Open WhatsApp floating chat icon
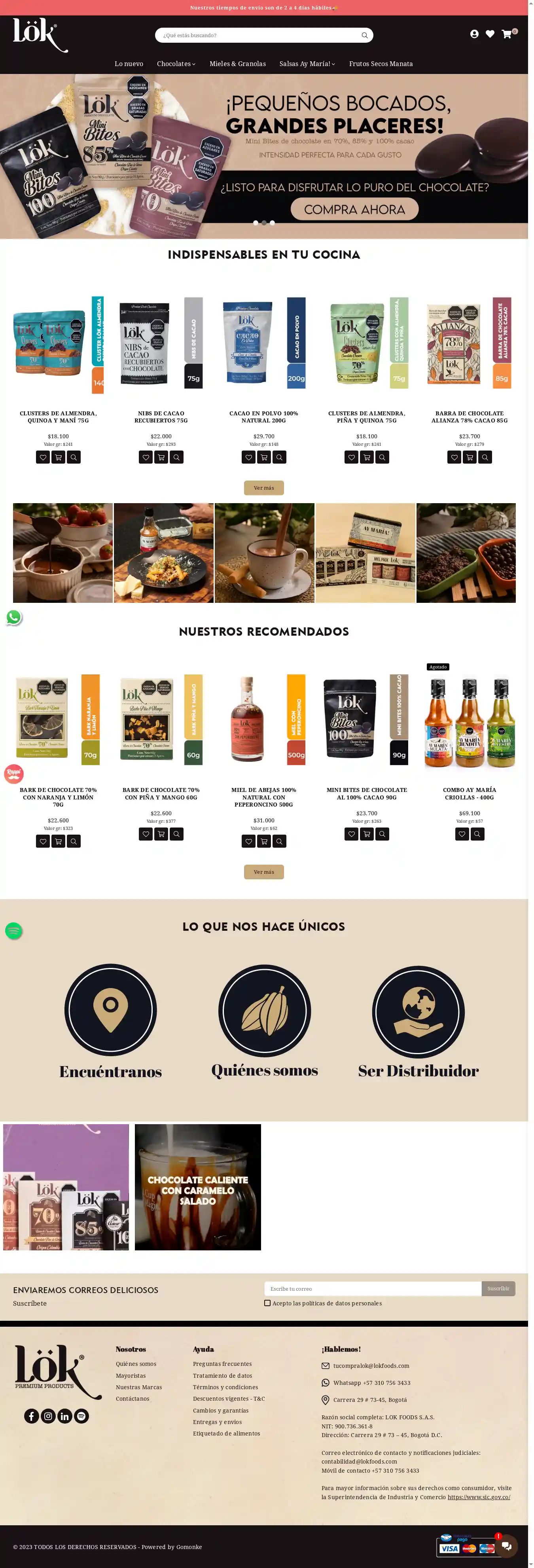The width and height of the screenshot is (534, 1568). tap(13, 617)
